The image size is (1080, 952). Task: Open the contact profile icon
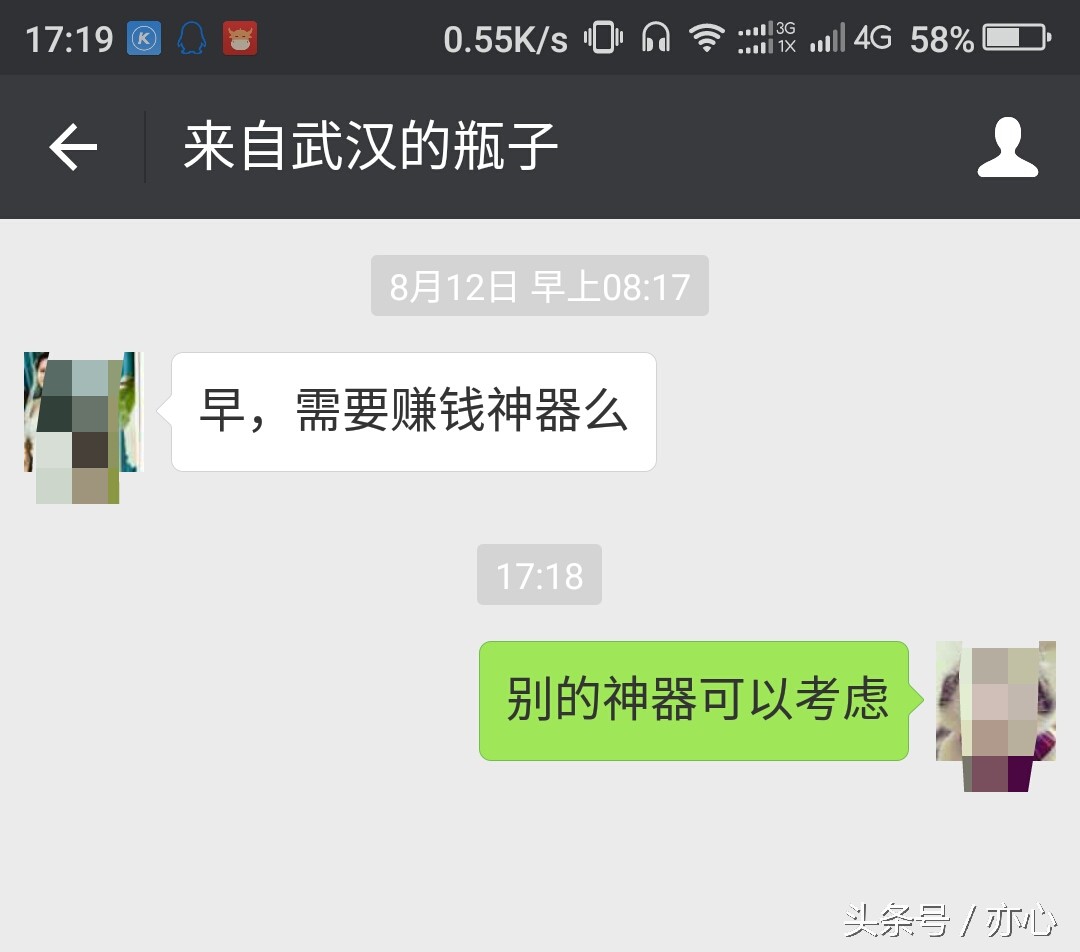(x=1006, y=148)
